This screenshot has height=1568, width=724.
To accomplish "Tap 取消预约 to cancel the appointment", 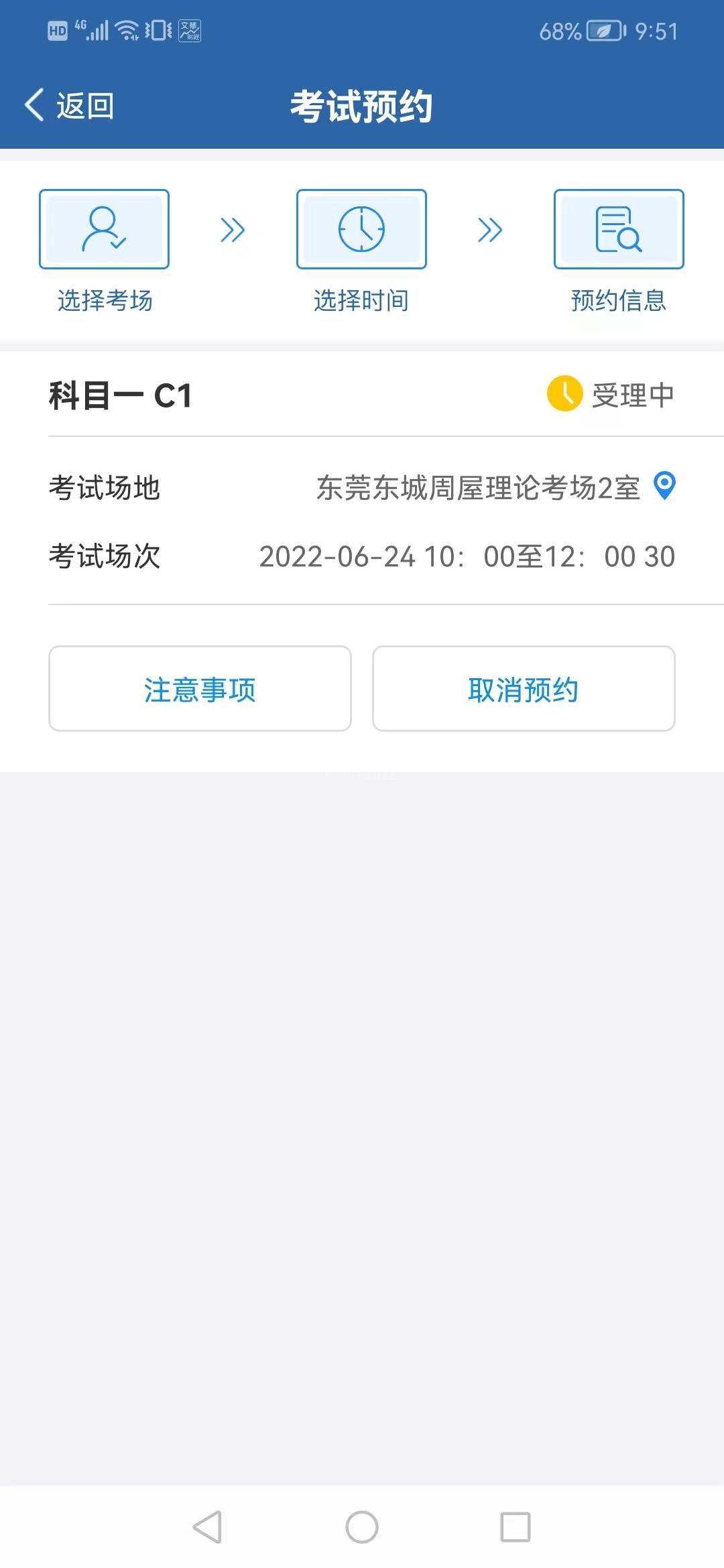I will [x=524, y=688].
